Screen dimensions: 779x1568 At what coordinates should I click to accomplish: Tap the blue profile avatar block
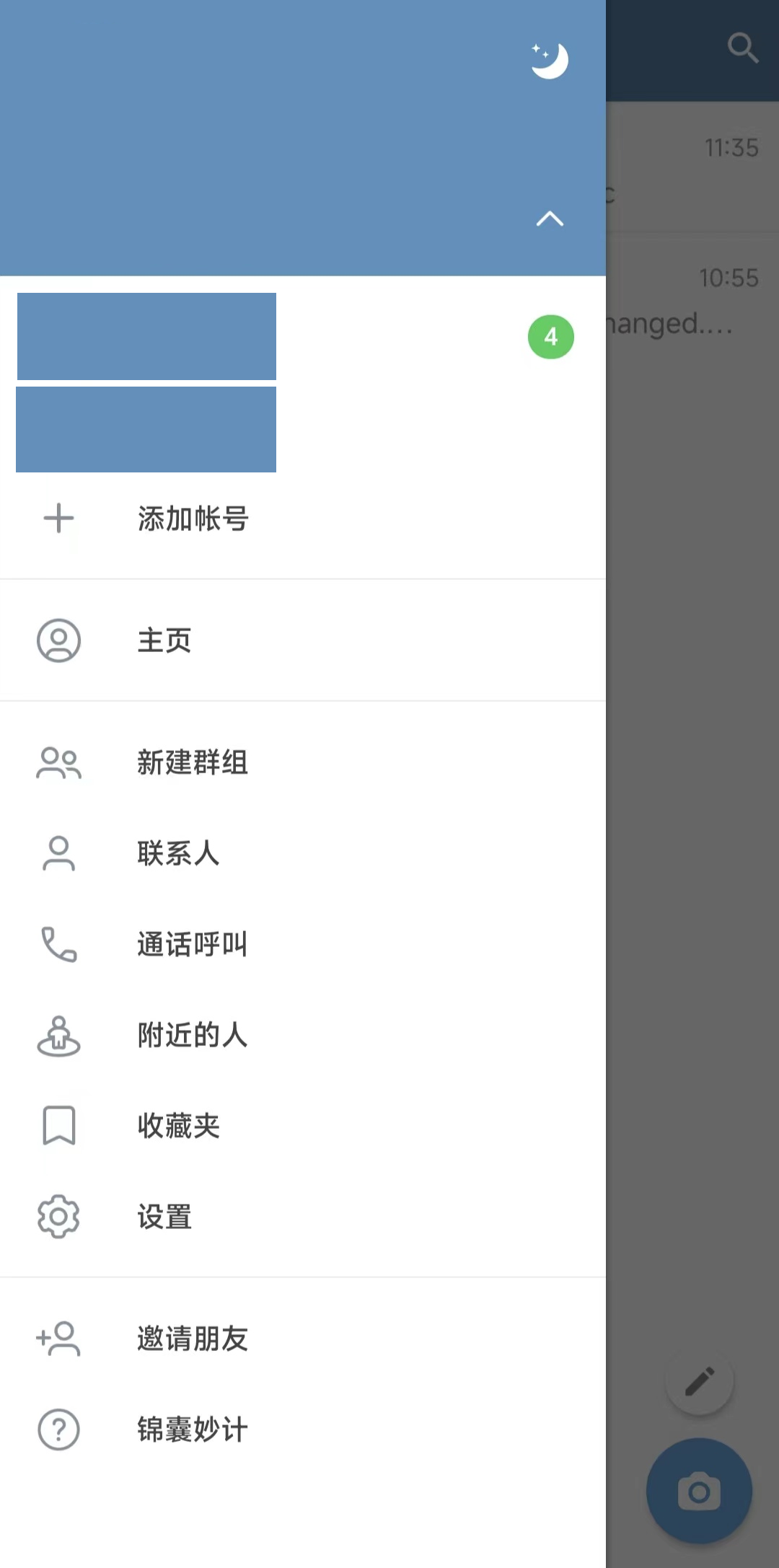coord(146,336)
